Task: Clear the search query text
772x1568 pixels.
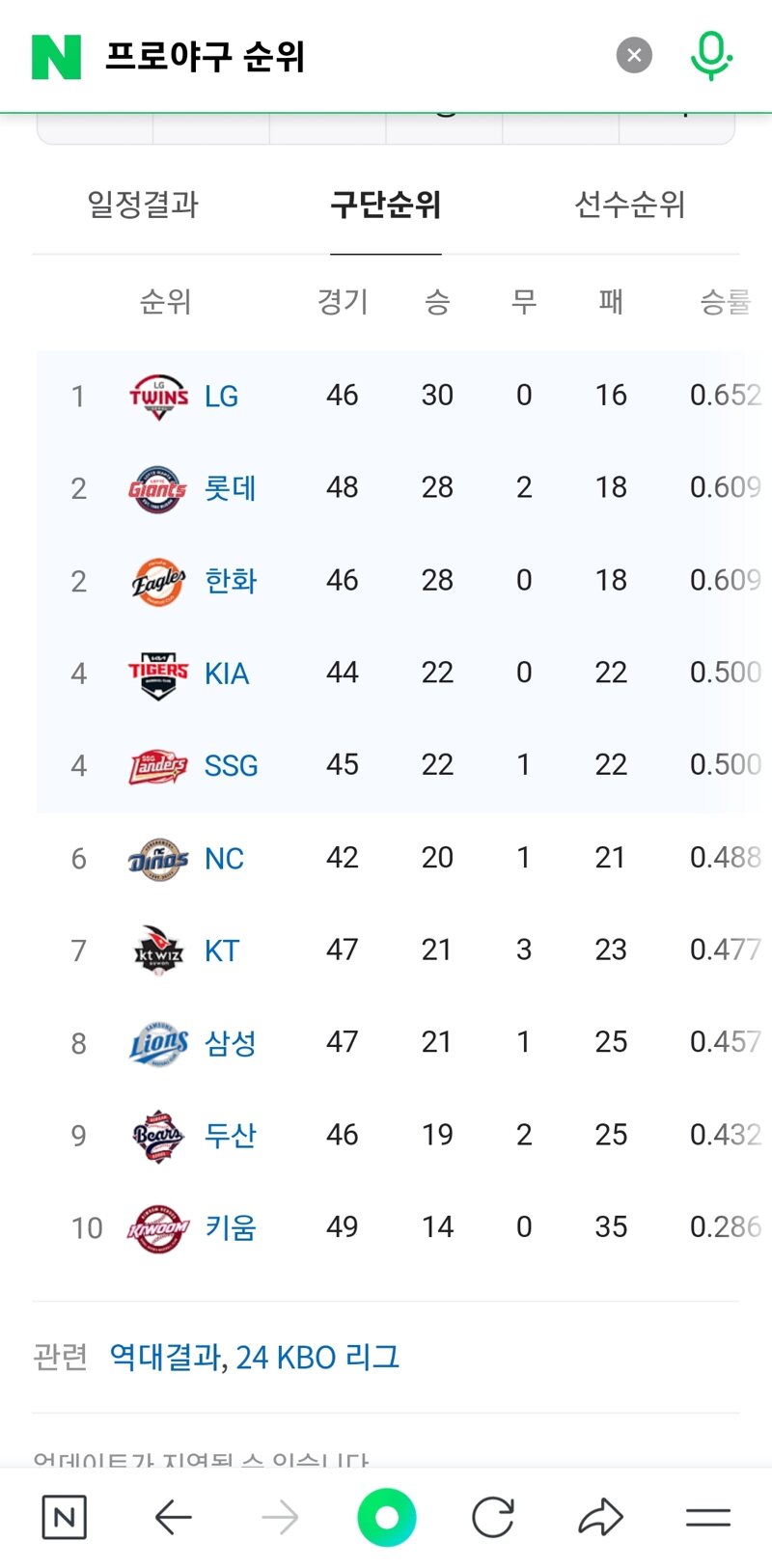Action: click(634, 56)
